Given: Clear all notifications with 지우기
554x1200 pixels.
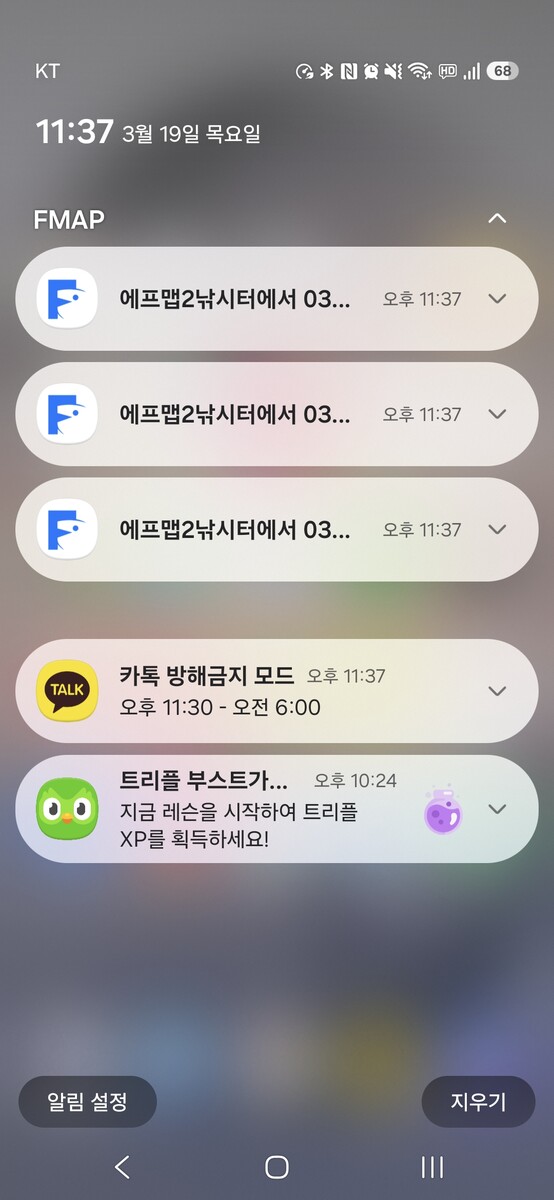Looking at the screenshot, I should click(478, 1102).
